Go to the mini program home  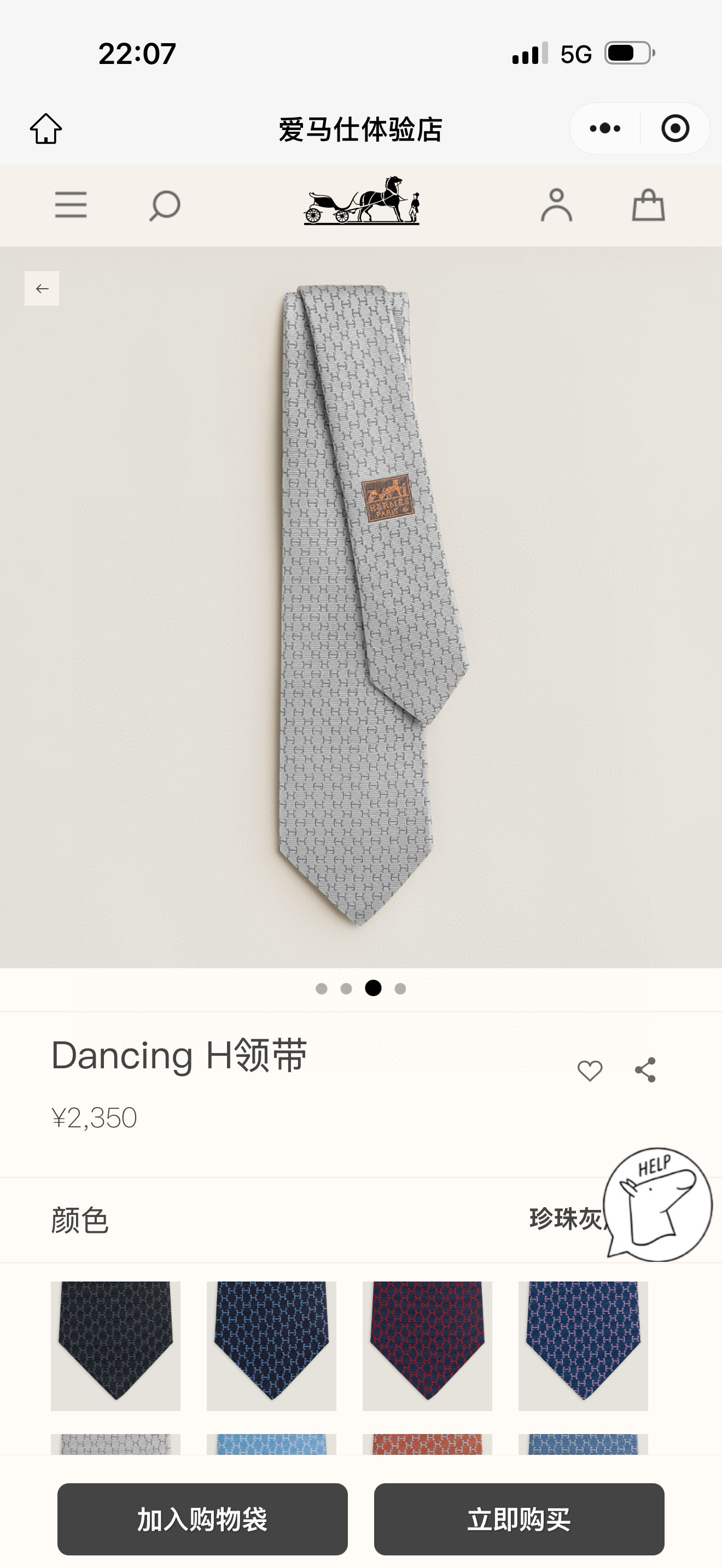tap(46, 128)
